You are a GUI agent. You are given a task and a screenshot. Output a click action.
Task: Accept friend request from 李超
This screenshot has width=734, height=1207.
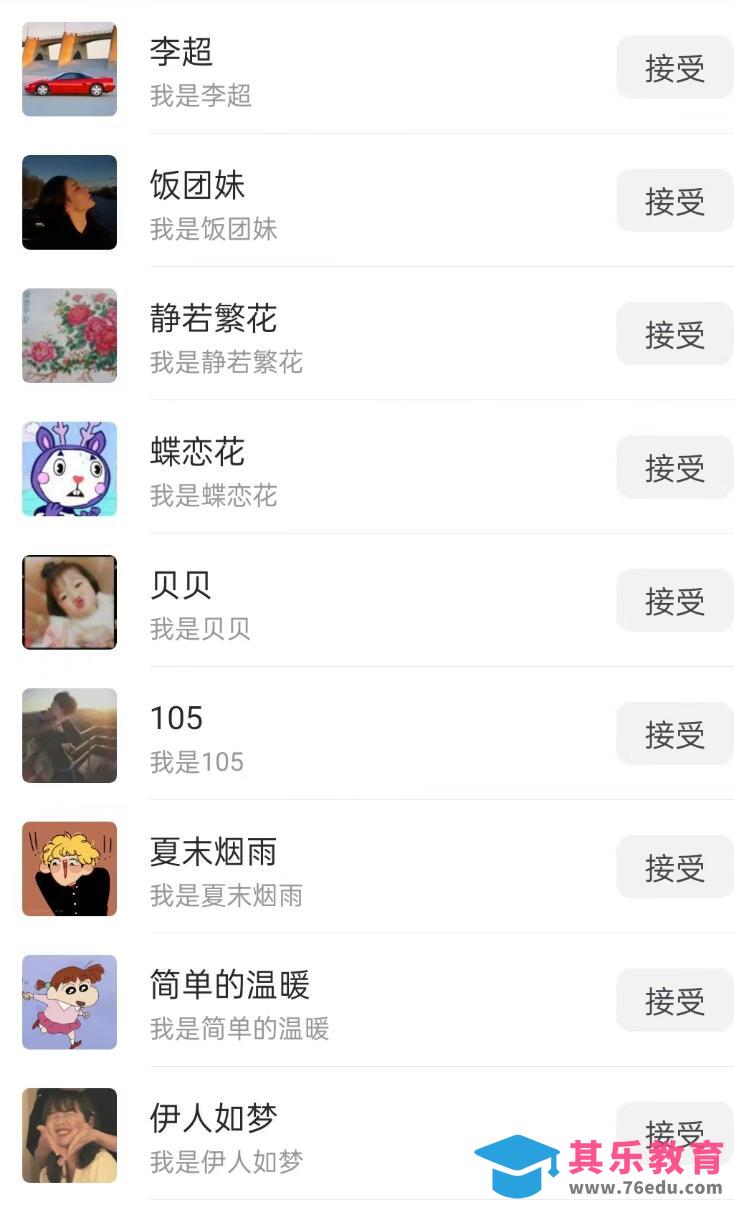674,68
